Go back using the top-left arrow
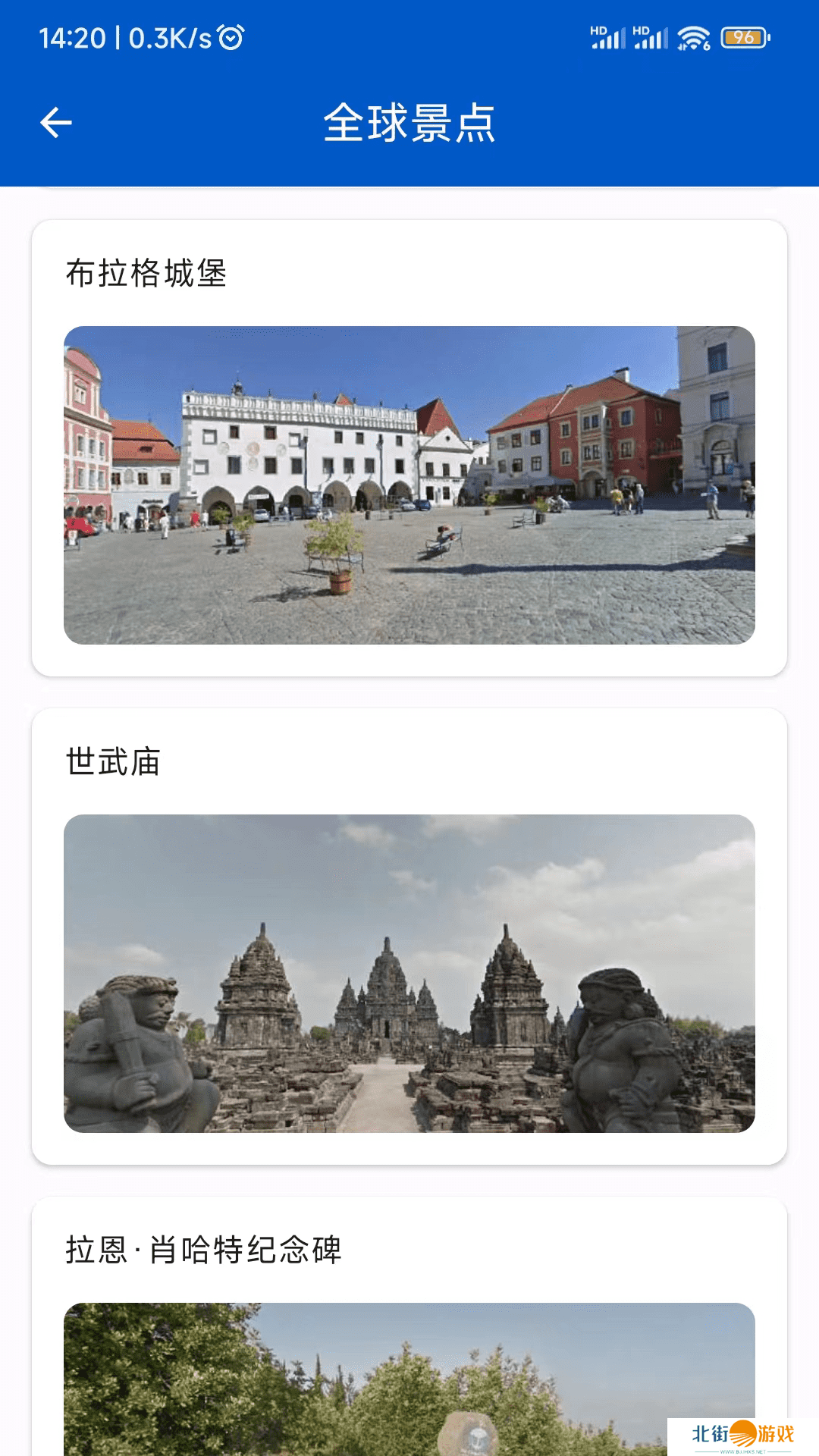 (x=56, y=123)
